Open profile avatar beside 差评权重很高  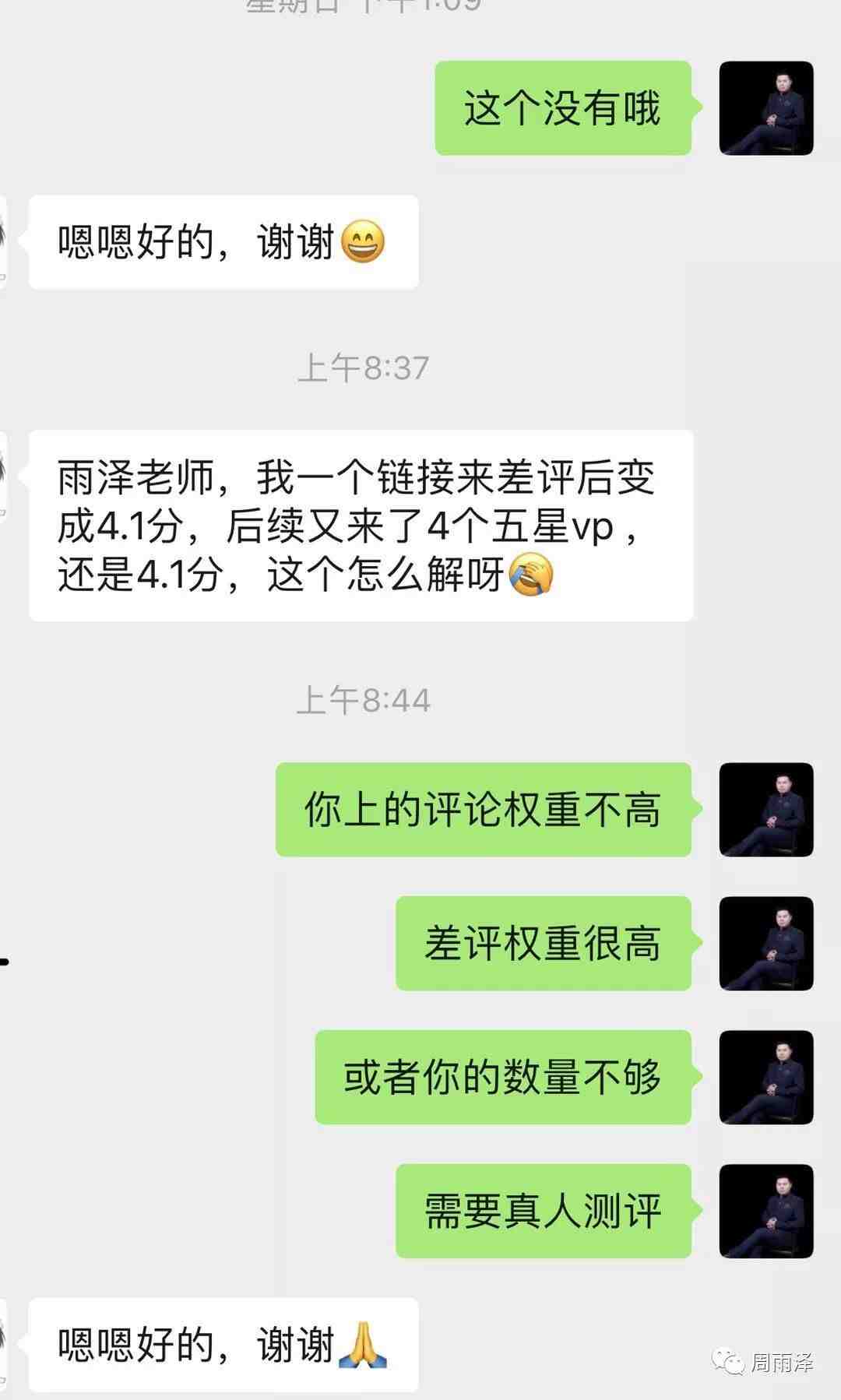(x=765, y=944)
